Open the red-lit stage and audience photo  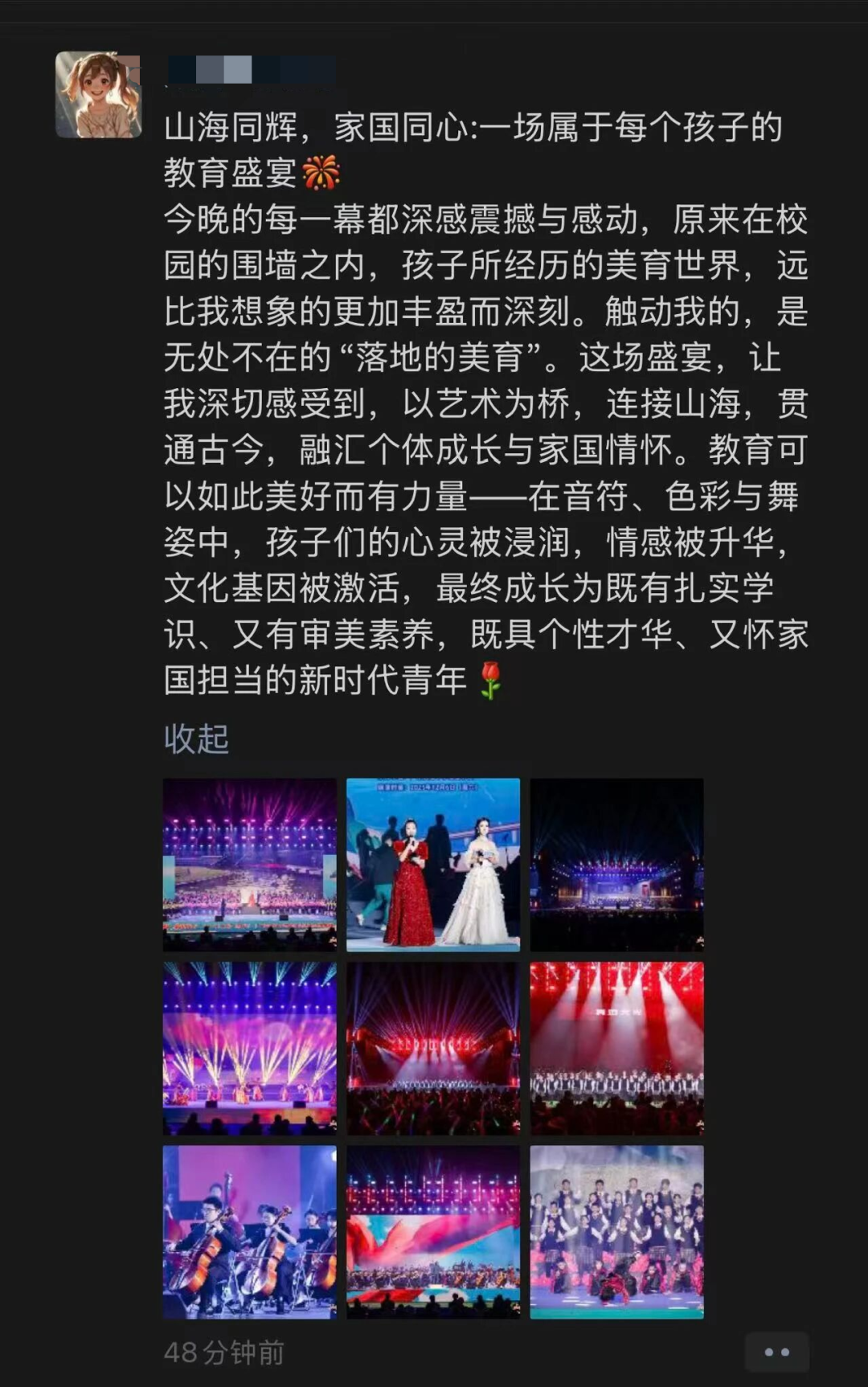tap(432, 1048)
